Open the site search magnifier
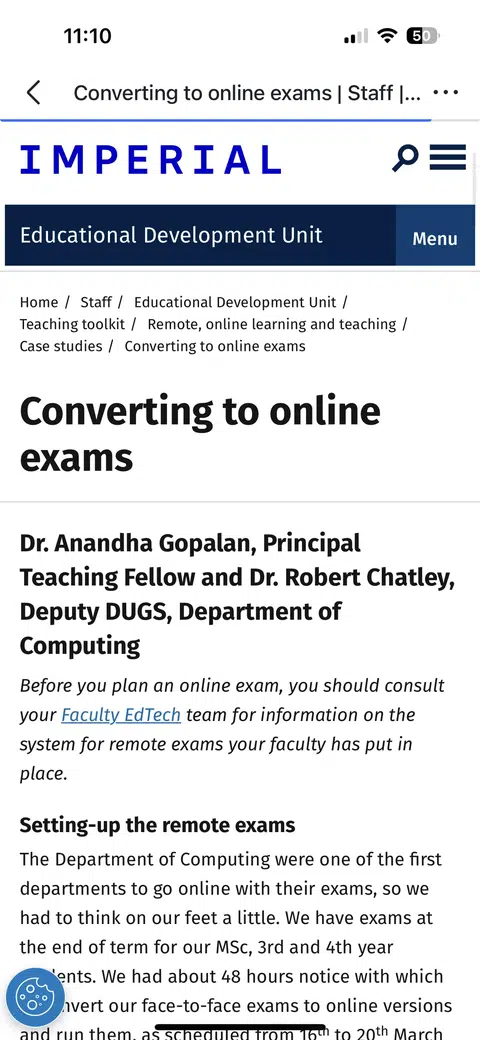The width and height of the screenshot is (480, 1040). point(405,159)
